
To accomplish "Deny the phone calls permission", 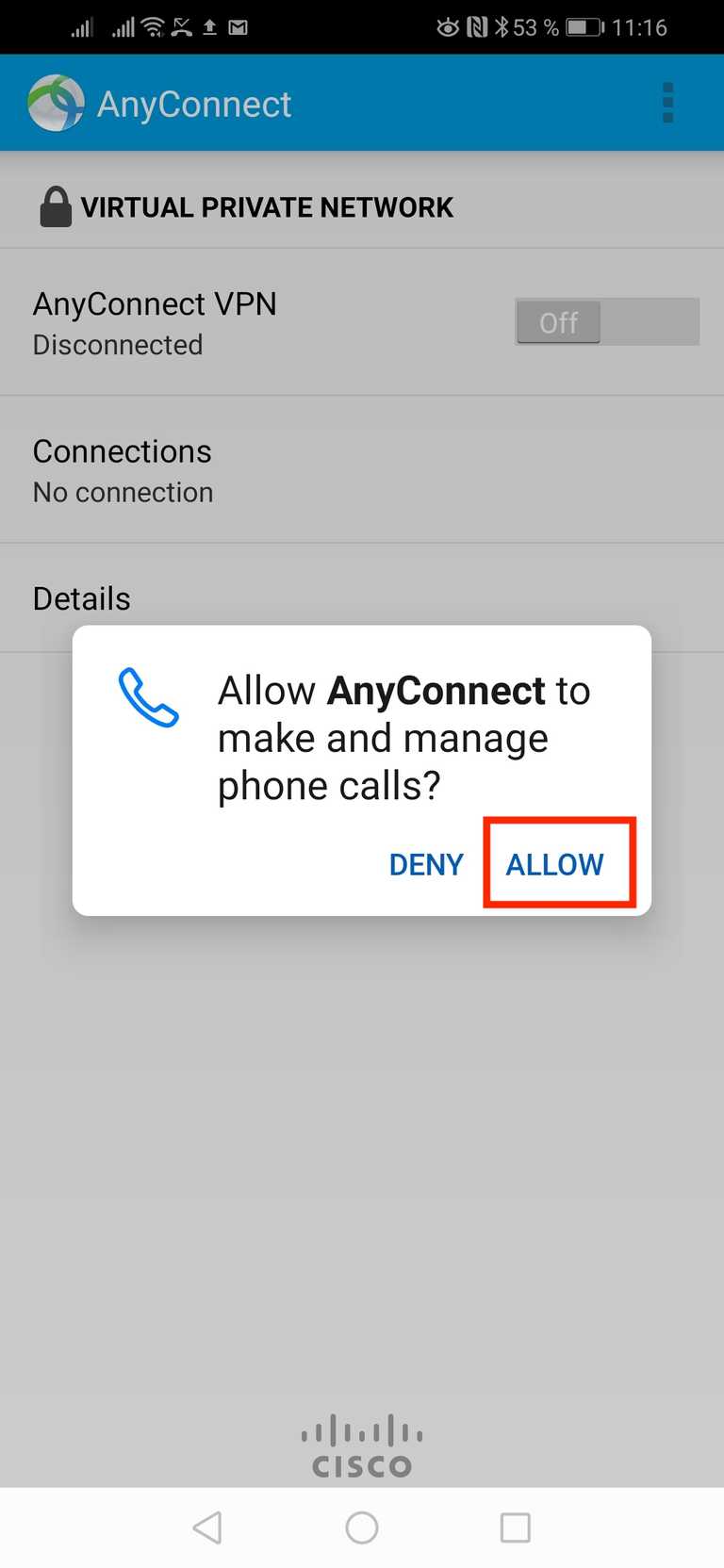I will pos(426,864).
